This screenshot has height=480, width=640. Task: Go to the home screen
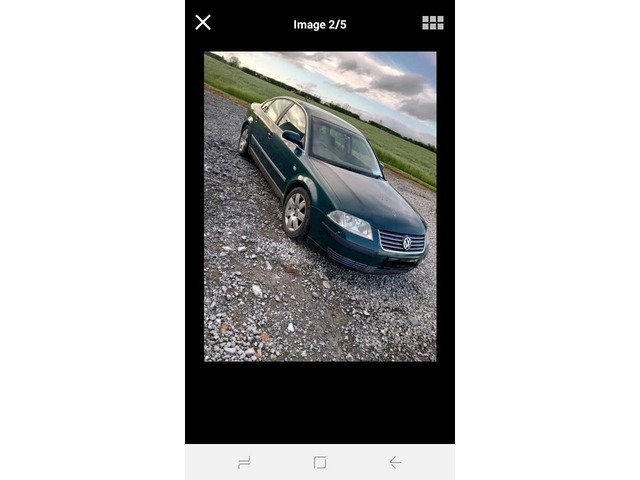pyautogui.click(x=320, y=462)
